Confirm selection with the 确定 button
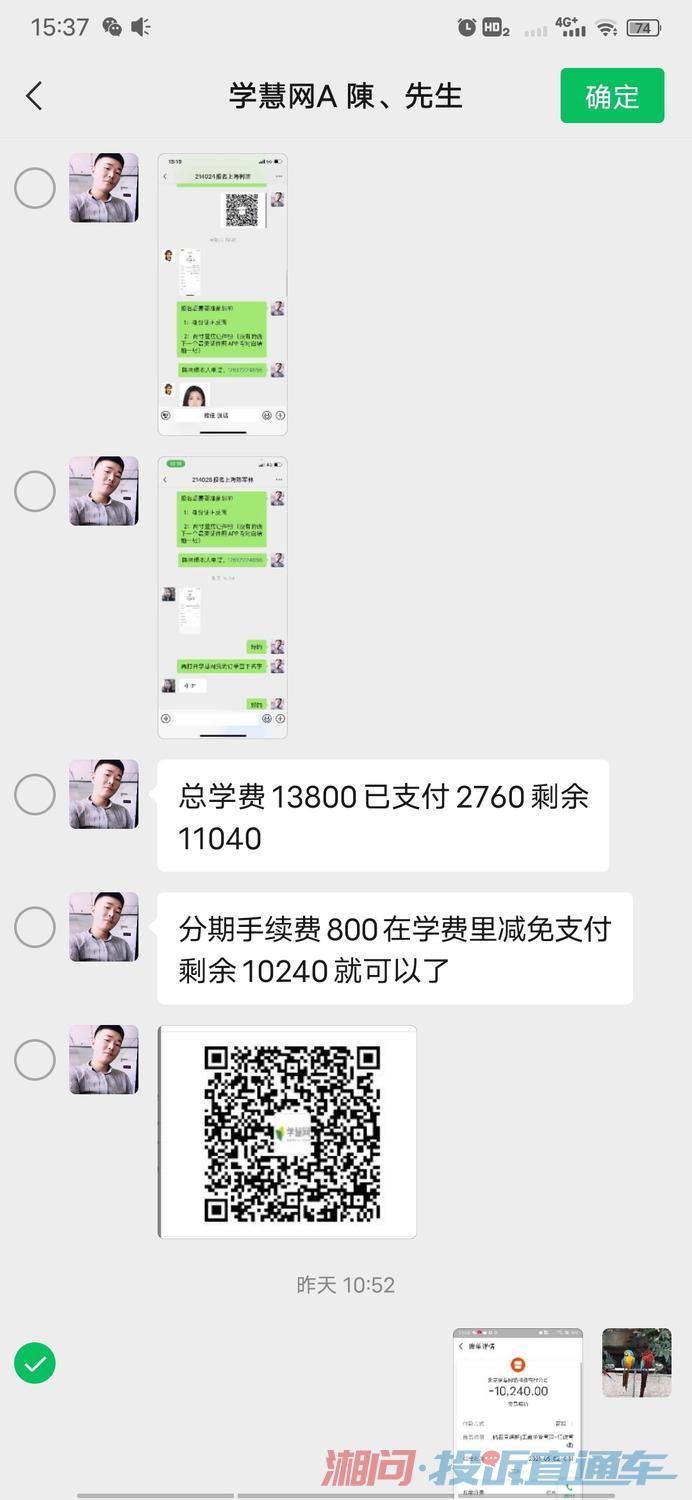Screen dimensions: 692x1500 click(612, 96)
